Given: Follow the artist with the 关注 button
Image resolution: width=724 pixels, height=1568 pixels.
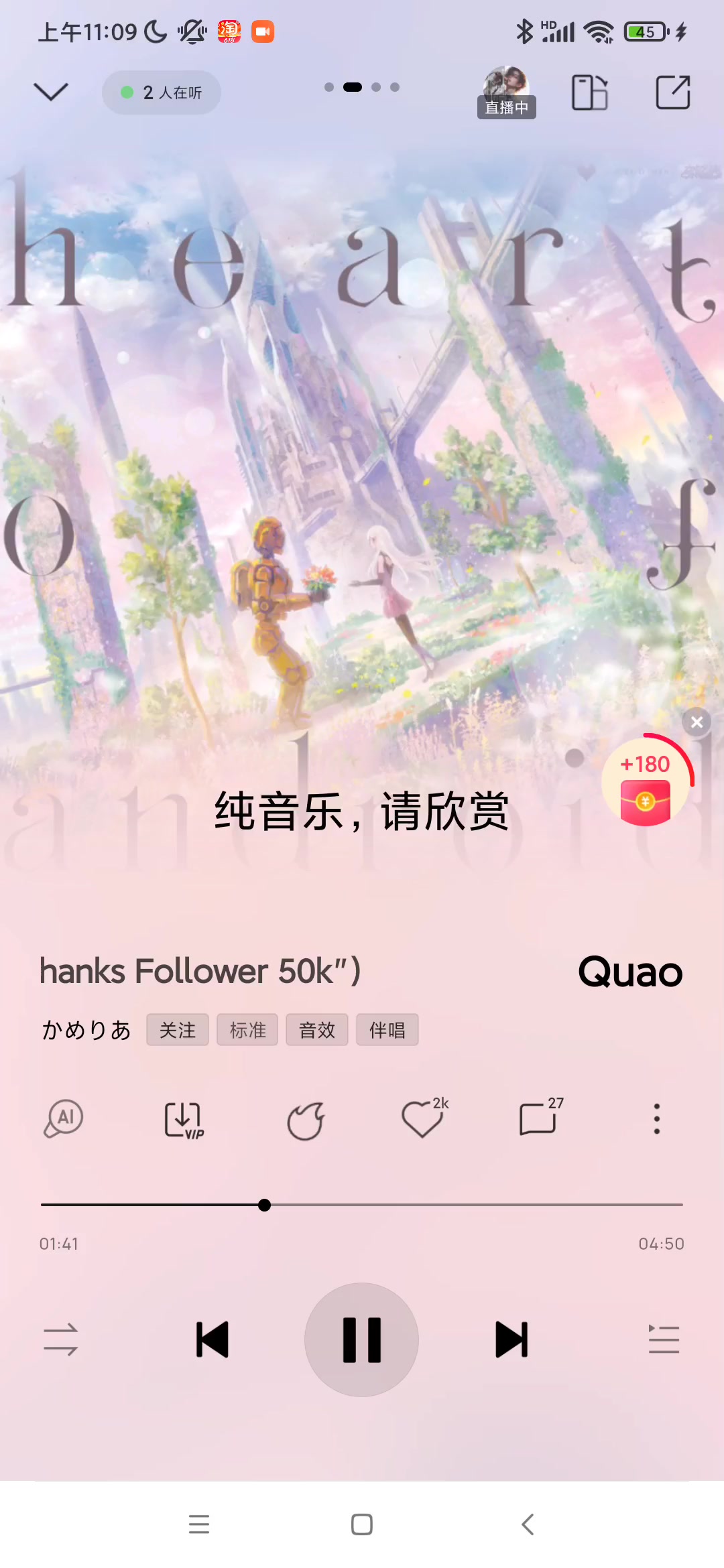Looking at the screenshot, I should pos(178,1030).
